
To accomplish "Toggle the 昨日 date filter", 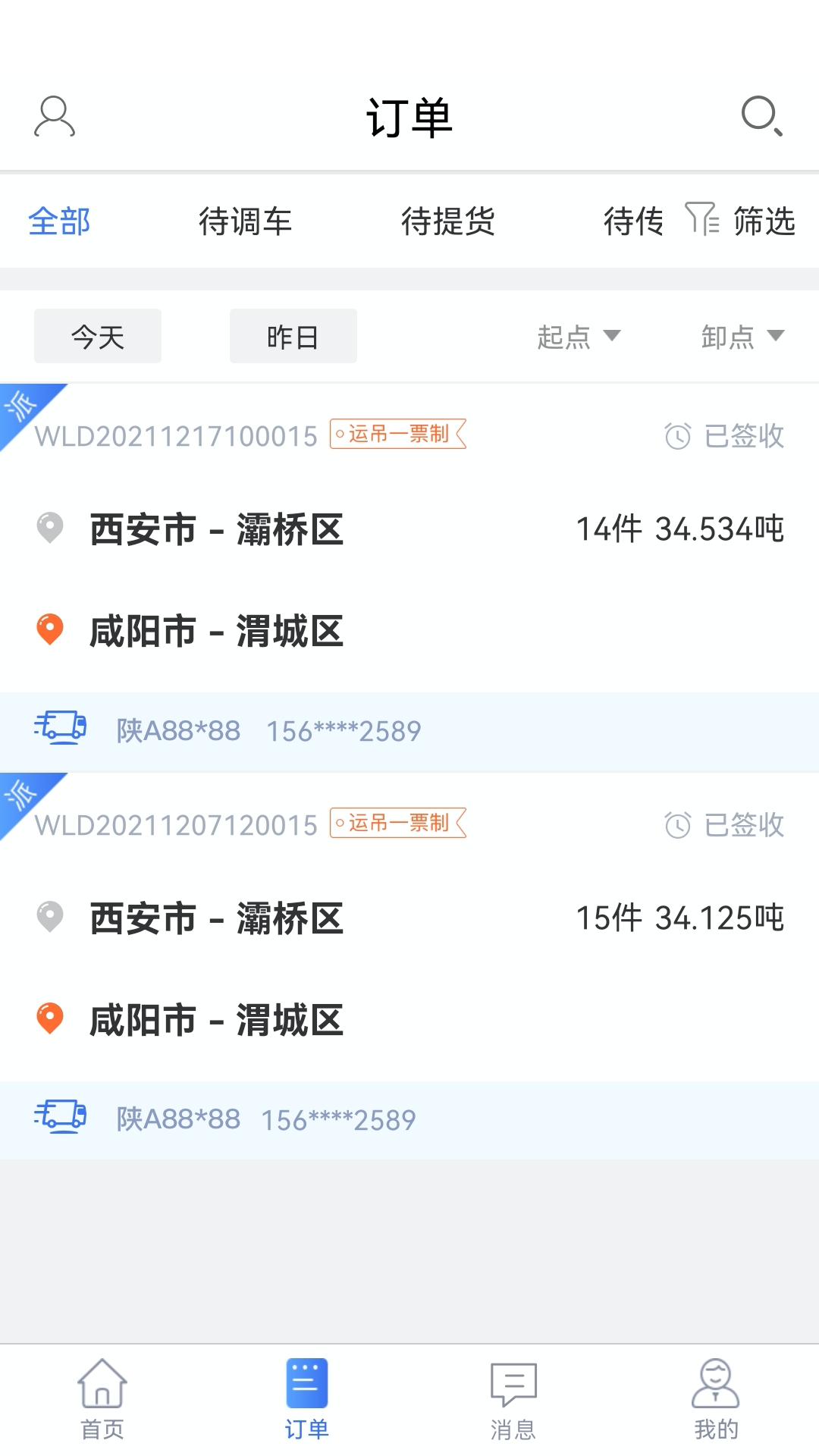I will point(293,336).
